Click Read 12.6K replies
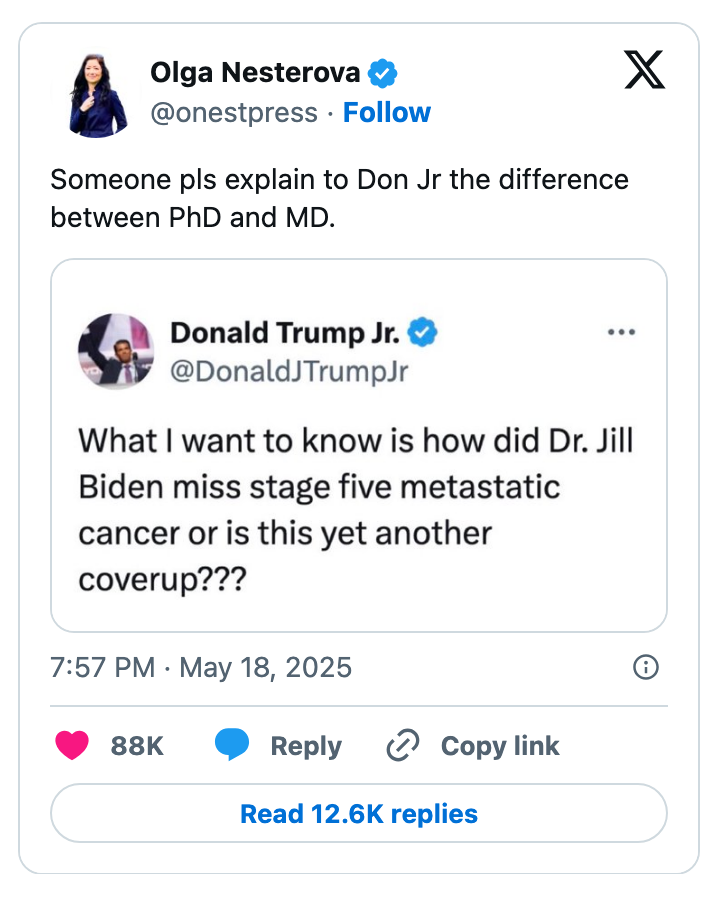 pyautogui.click(x=361, y=813)
